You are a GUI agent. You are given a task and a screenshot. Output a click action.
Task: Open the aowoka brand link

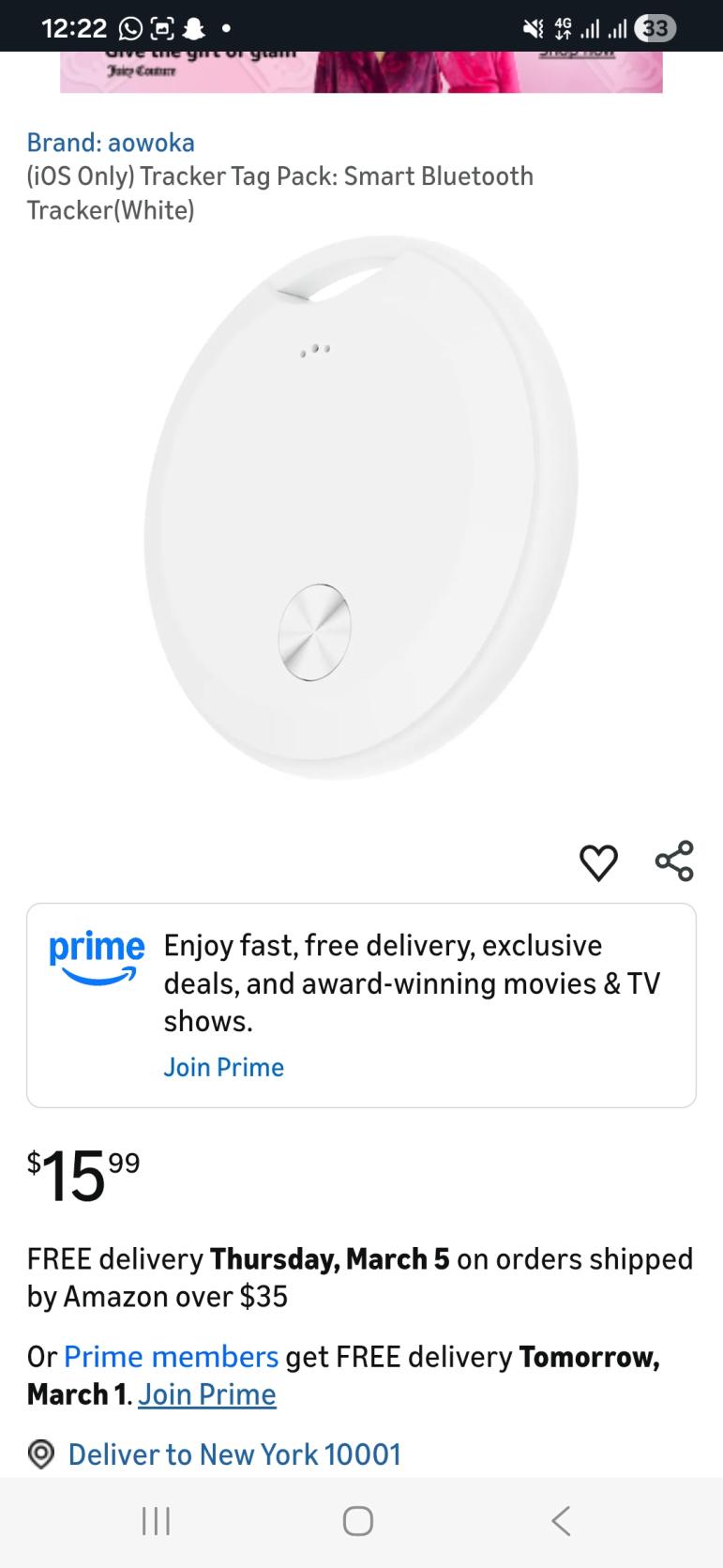click(x=111, y=143)
